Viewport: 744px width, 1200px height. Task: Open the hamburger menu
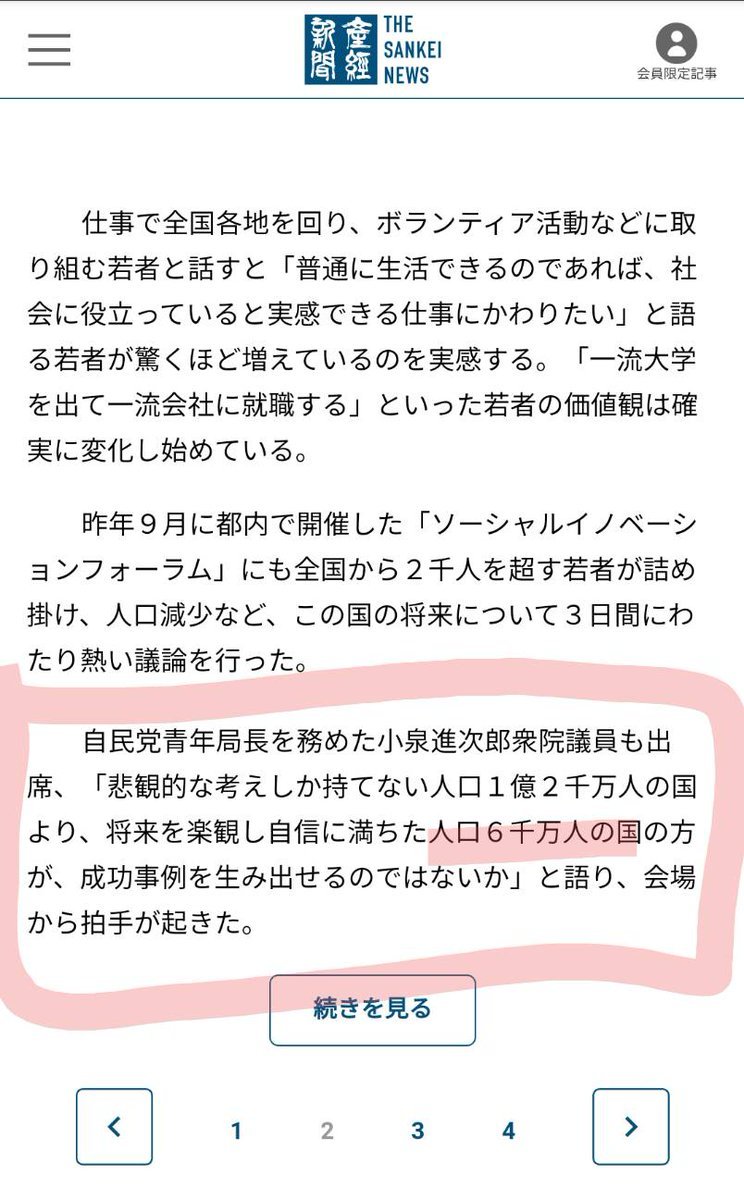[x=49, y=49]
